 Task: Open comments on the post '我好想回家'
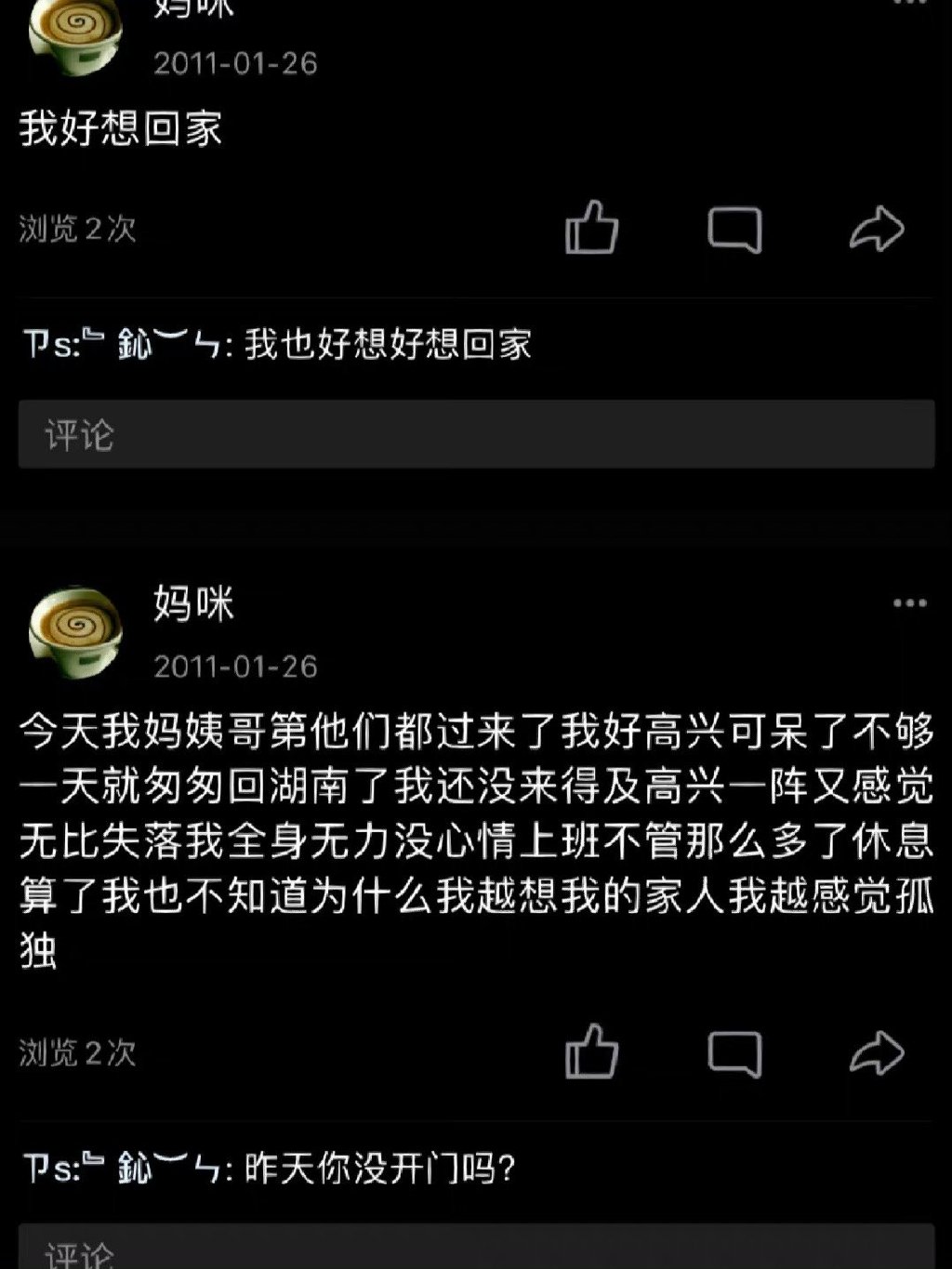[734, 229]
